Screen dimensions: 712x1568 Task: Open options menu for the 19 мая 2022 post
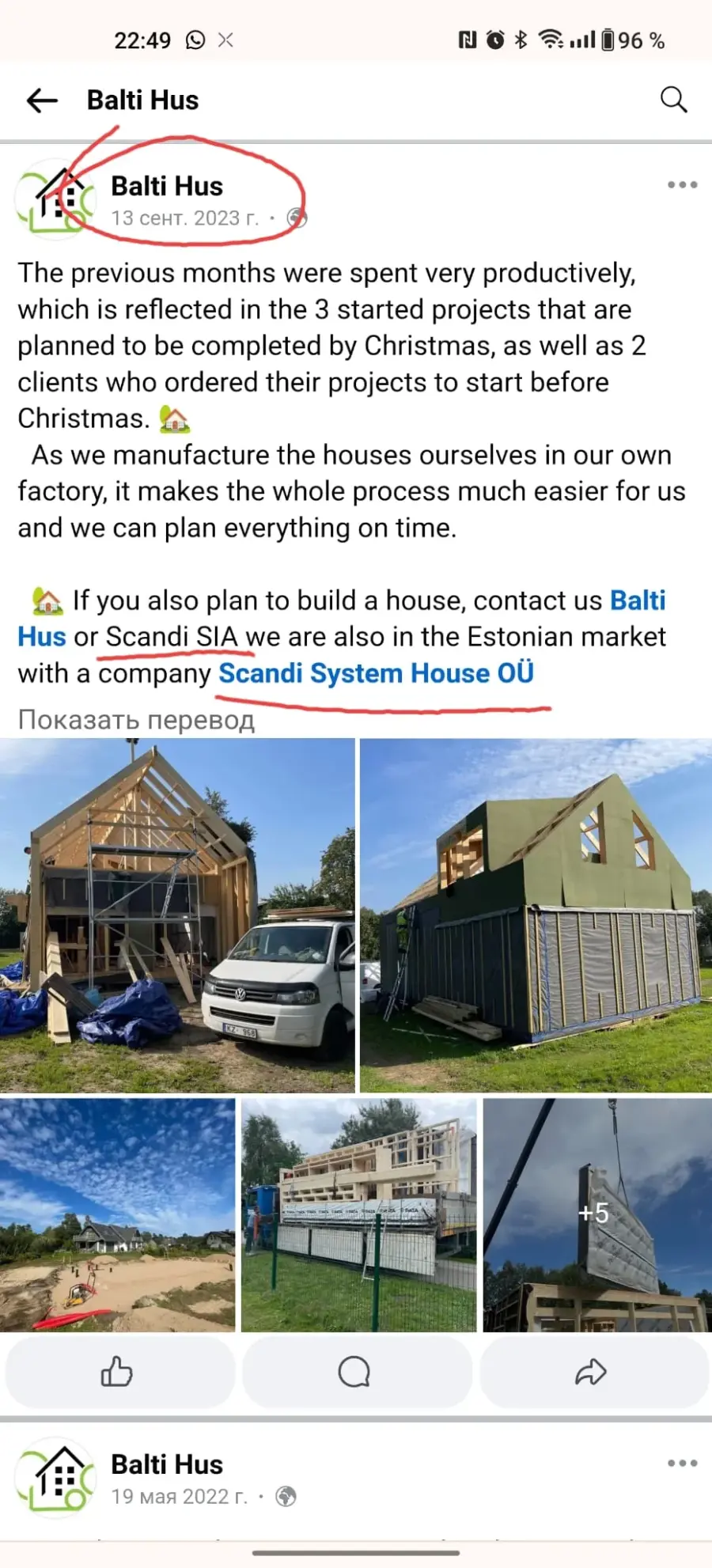point(682,1463)
